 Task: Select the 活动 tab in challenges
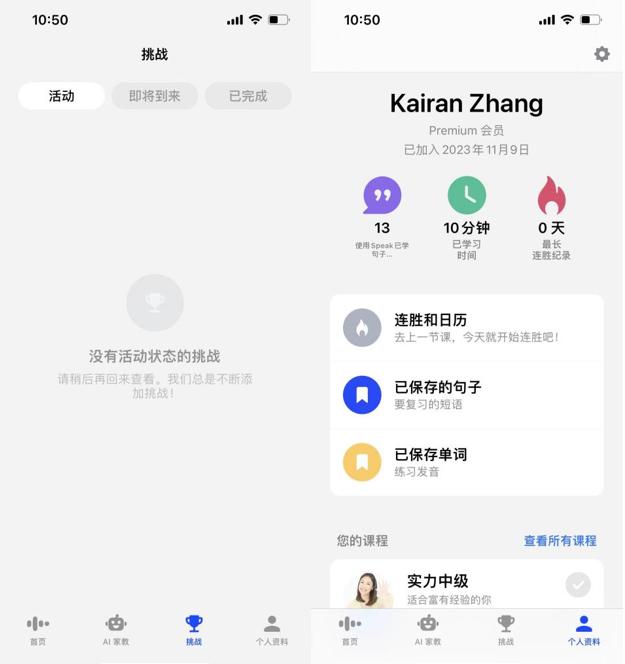pyautogui.click(x=62, y=96)
